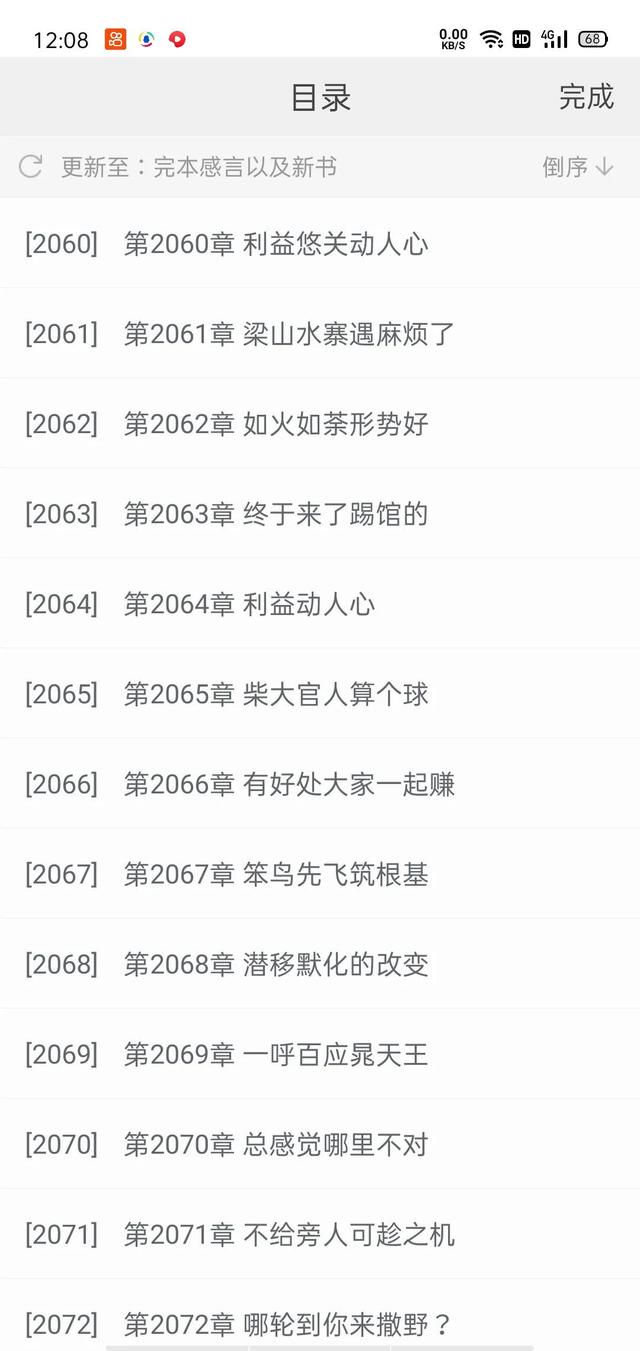Open chapter 2065 柴大官人算个球
640x1351 pixels.
click(x=320, y=693)
